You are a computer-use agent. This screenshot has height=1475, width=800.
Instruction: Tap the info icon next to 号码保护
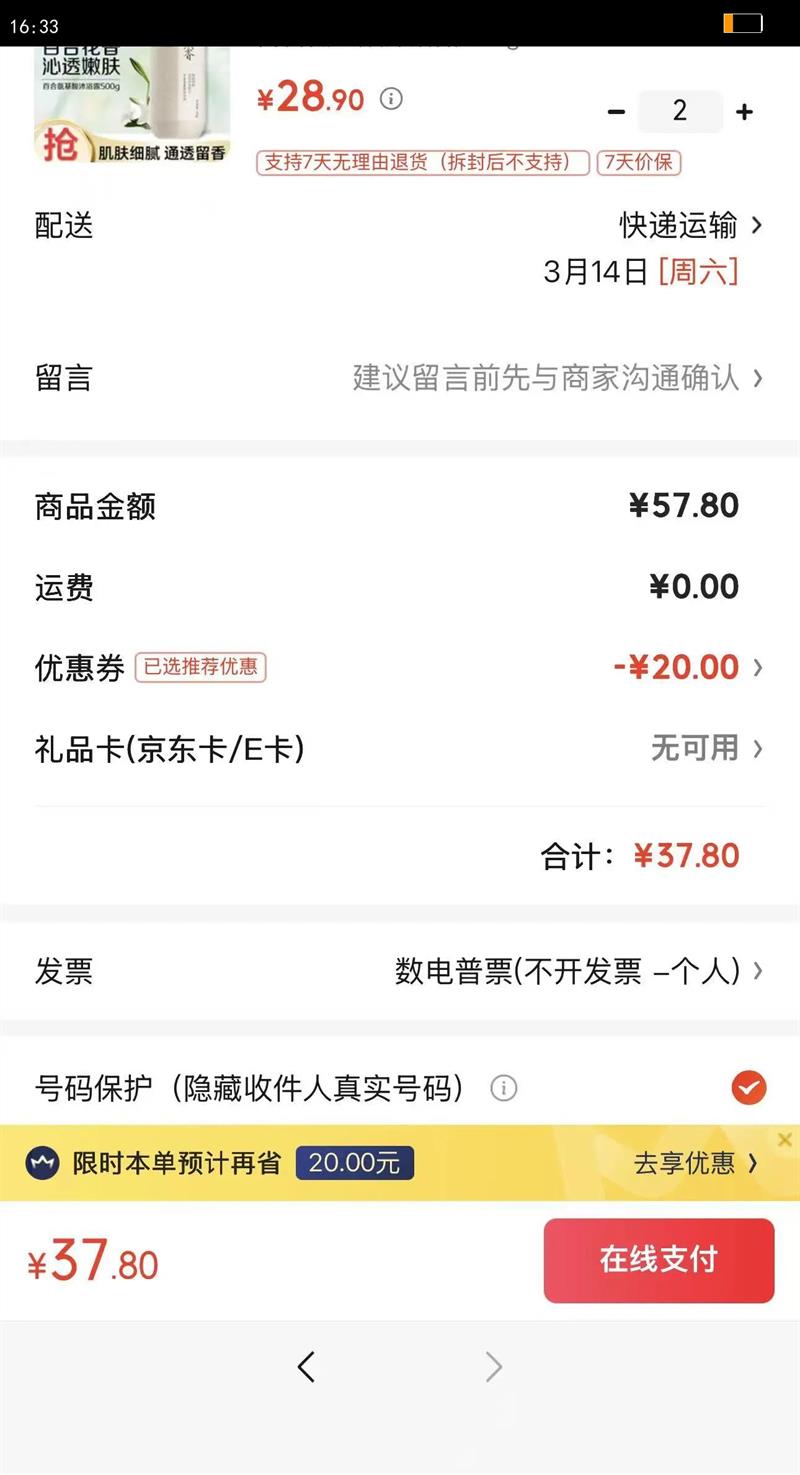click(504, 1088)
